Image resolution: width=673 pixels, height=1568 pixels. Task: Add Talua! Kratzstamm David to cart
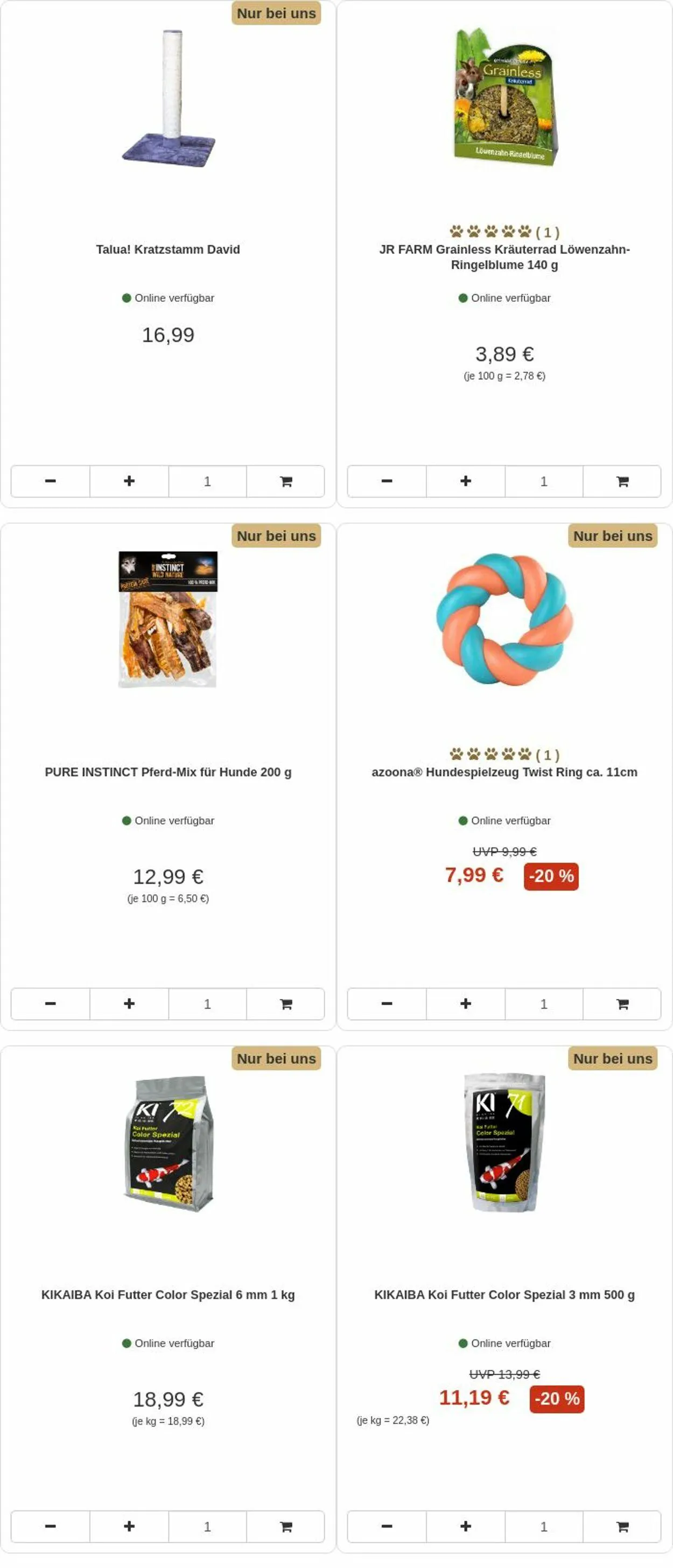(285, 482)
